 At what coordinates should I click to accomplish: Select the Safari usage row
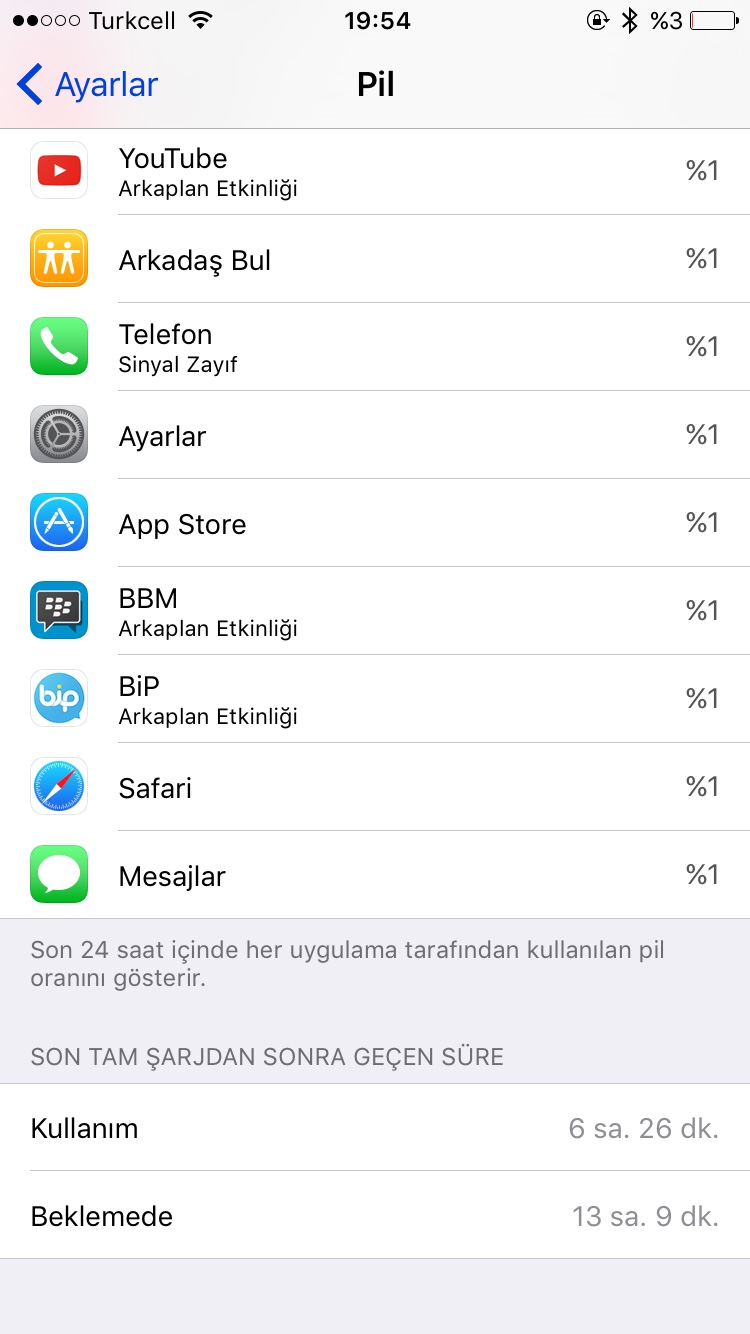(375, 787)
